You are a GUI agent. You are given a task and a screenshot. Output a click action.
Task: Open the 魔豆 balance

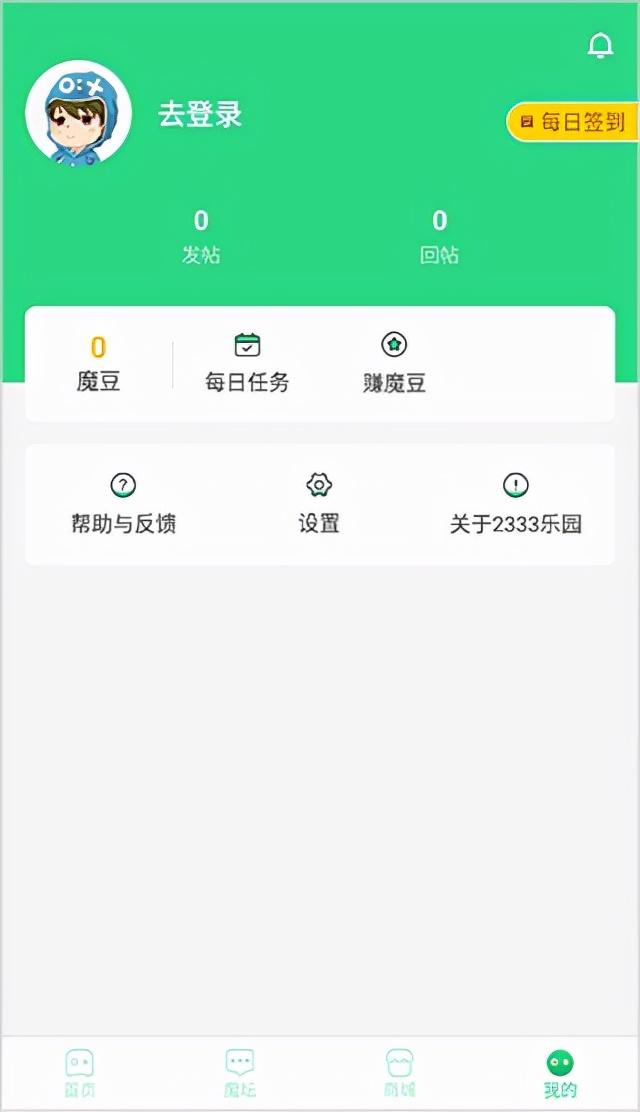pyautogui.click(x=98, y=364)
